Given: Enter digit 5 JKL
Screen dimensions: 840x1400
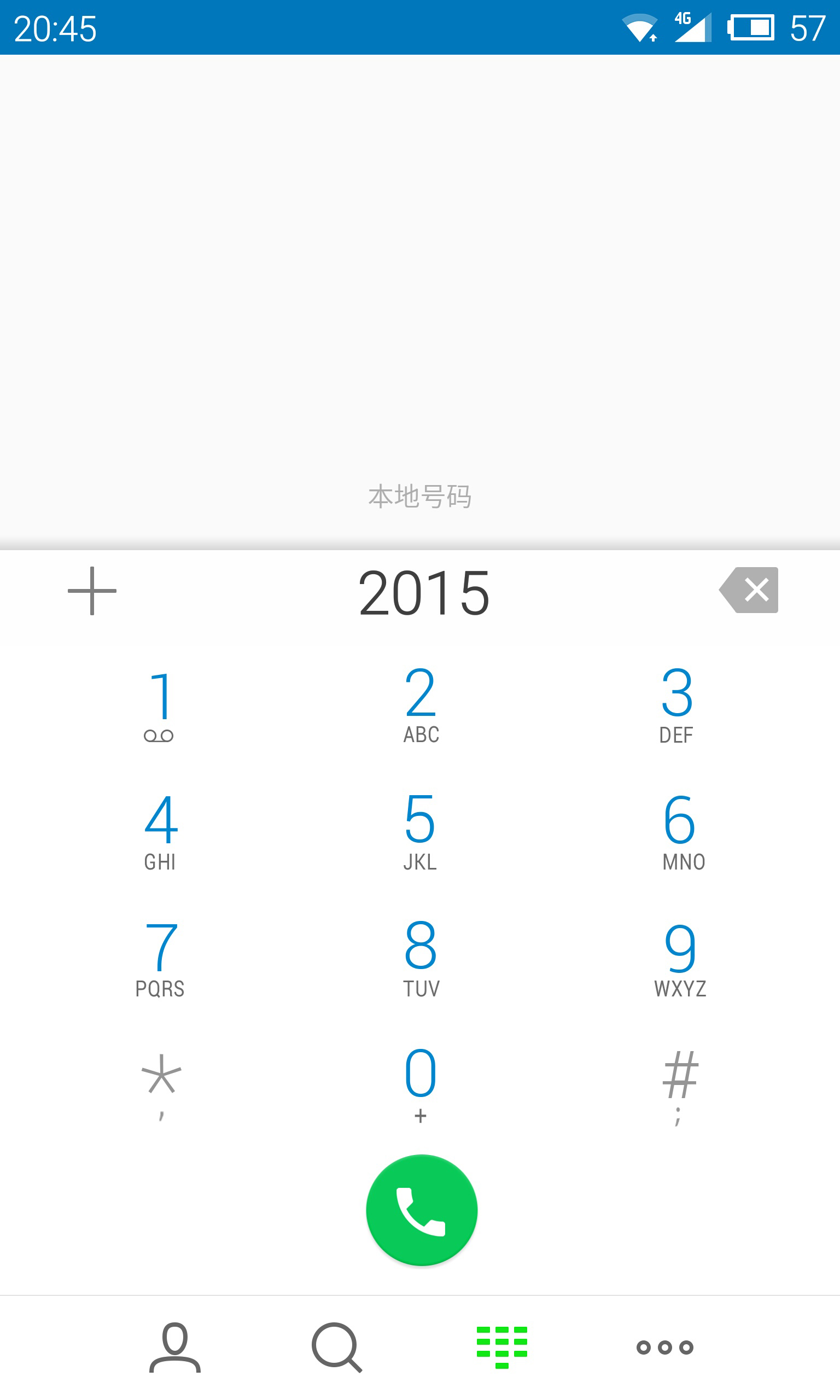Looking at the screenshot, I should point(421,831).
